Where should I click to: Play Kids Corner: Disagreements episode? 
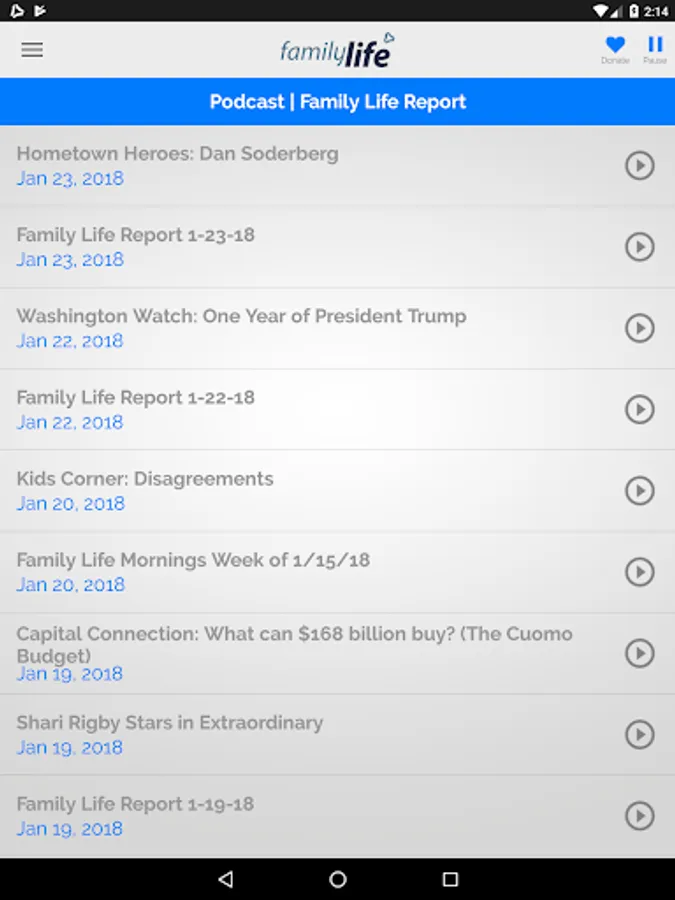[x=639, y=491]
